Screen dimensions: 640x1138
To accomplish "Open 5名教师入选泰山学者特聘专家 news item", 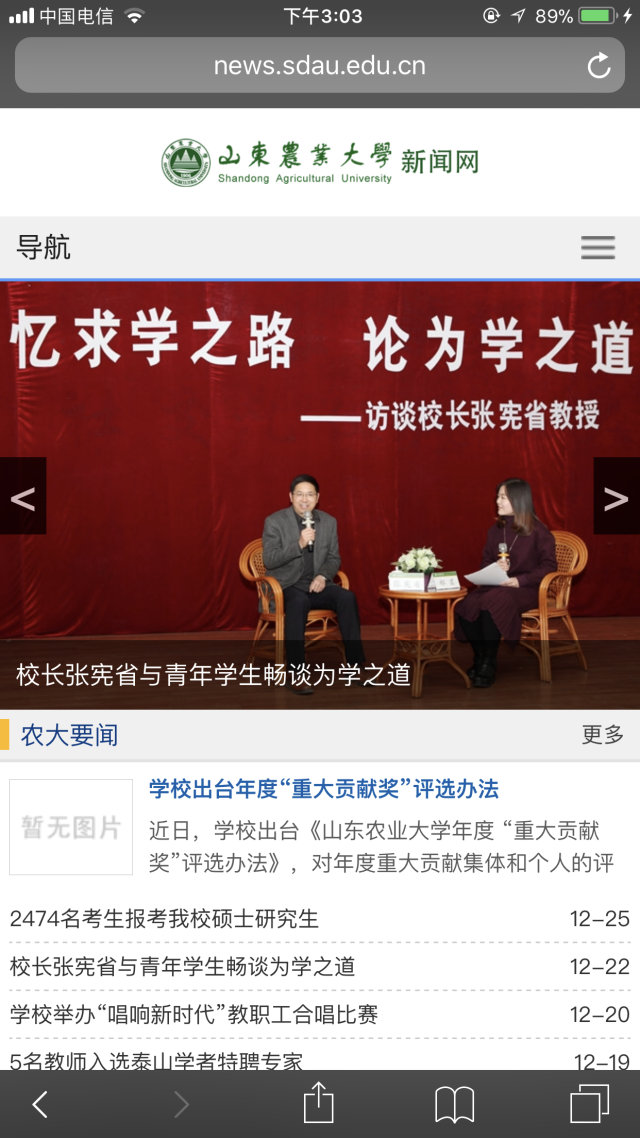I will coord(156,1059).
